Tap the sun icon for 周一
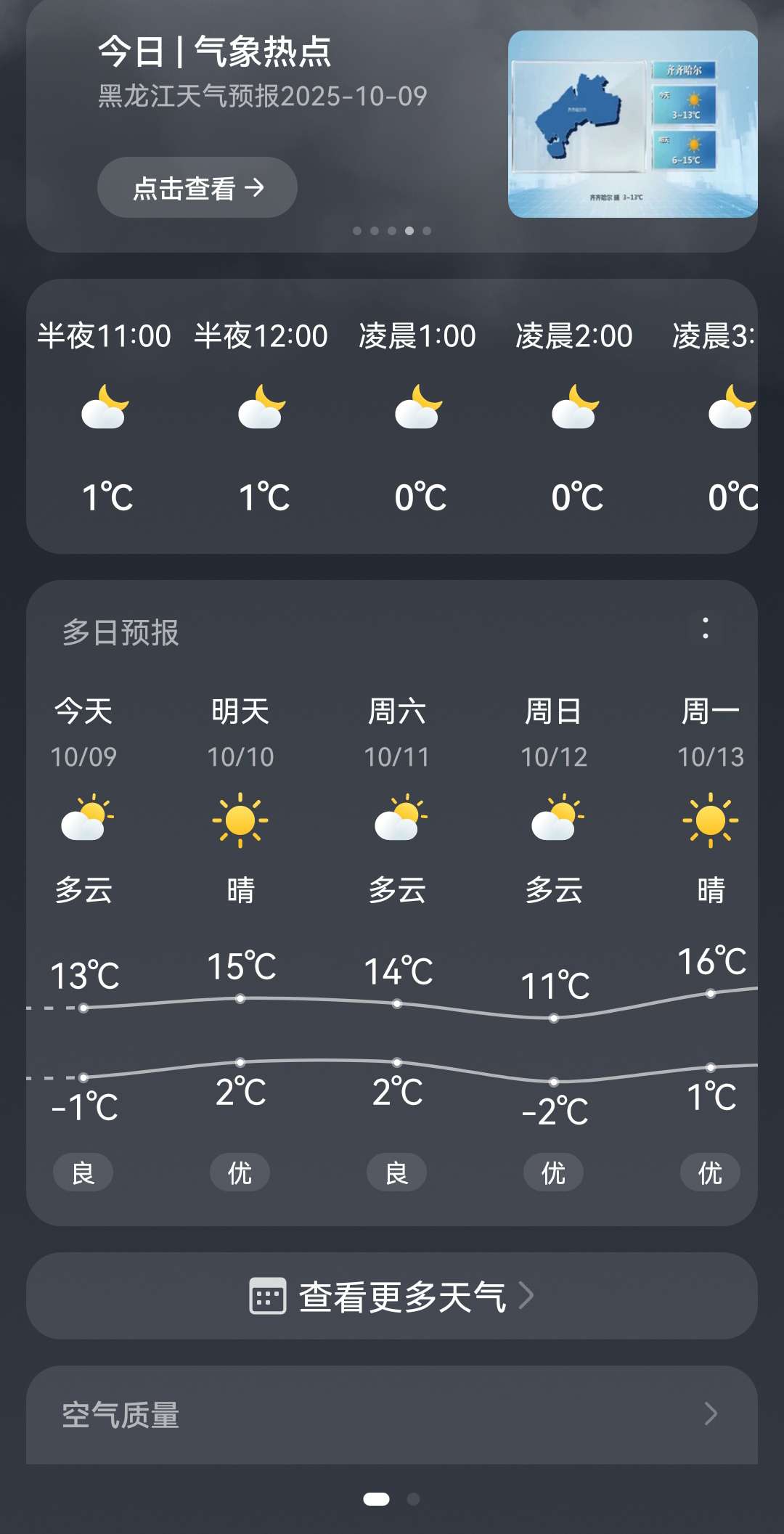This screenshot has height=1534, width=784. coord(710,819)
